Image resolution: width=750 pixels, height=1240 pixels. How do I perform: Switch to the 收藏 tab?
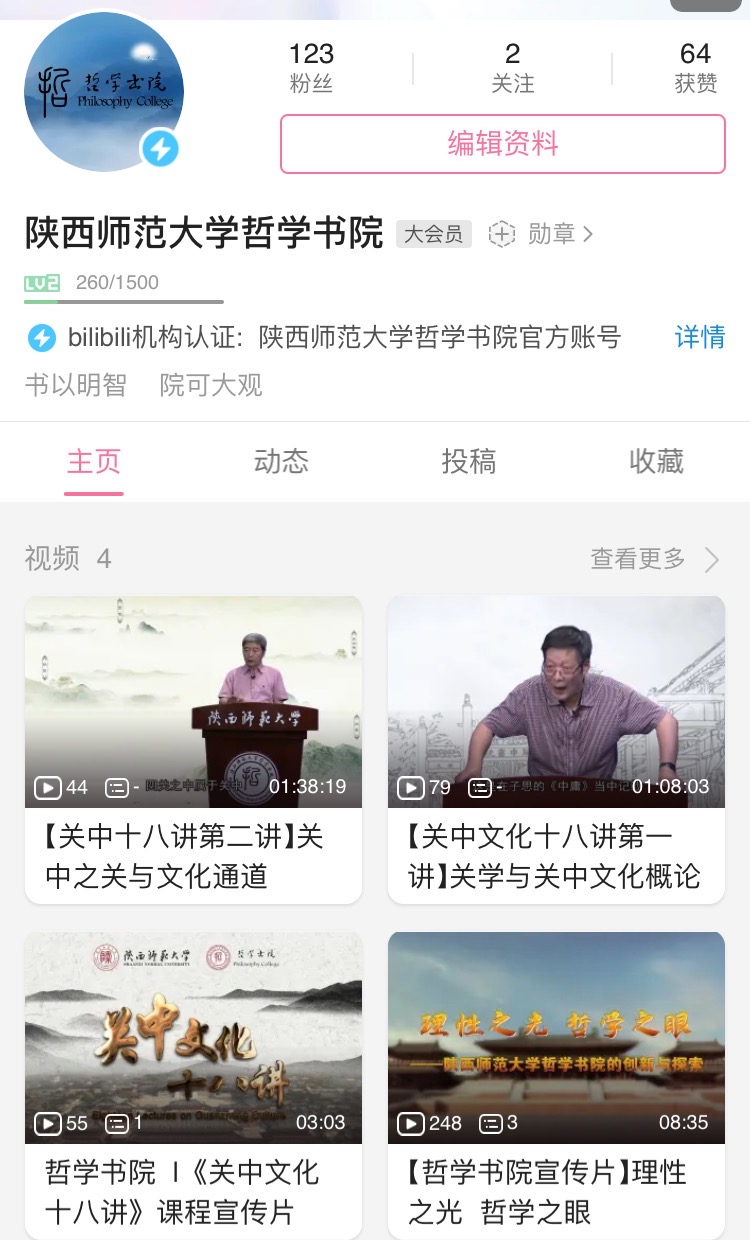[x=656, y=461]
